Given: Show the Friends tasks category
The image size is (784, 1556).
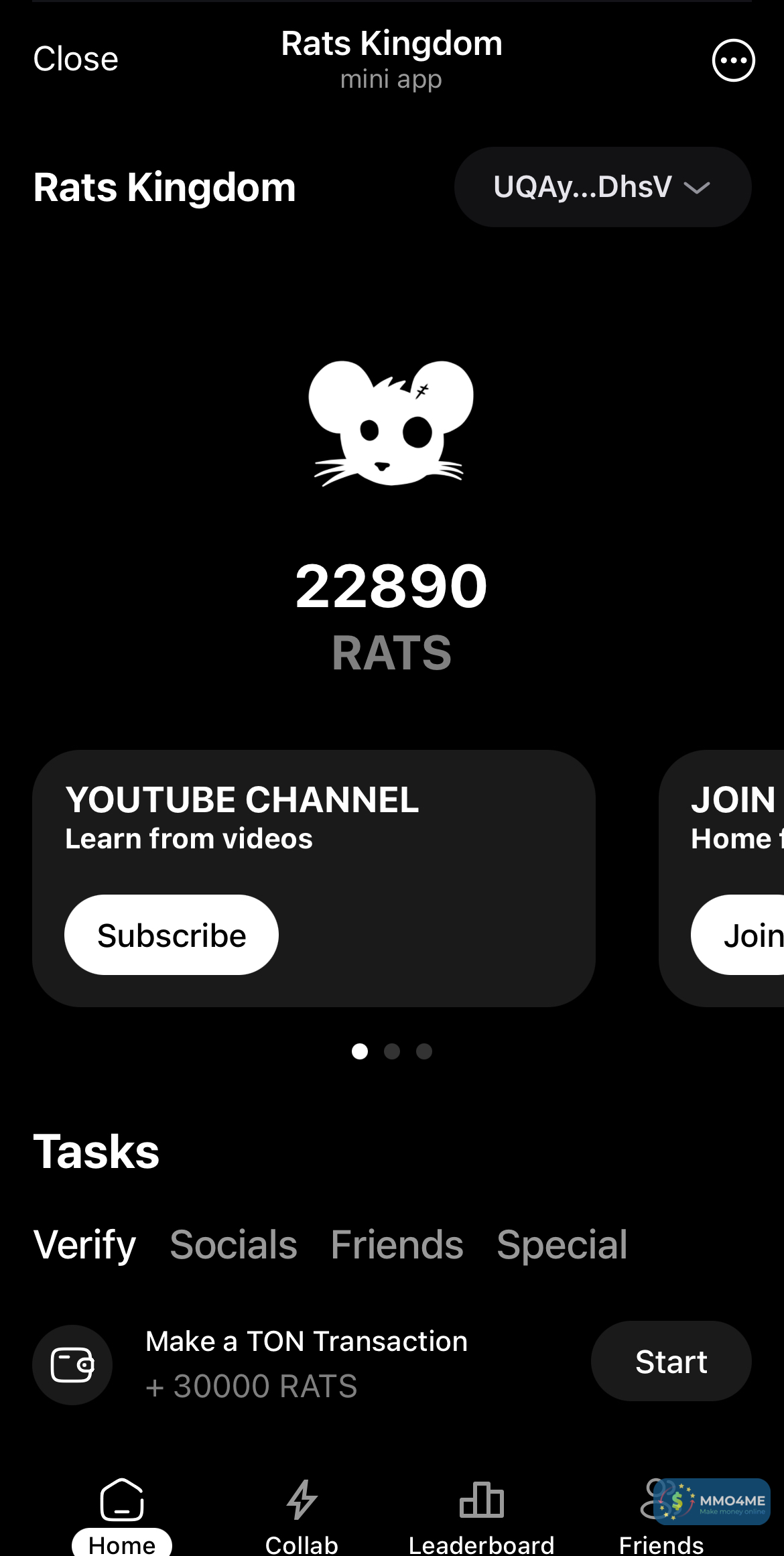Looking at the screenshot, I should [x=397, y=1244].
